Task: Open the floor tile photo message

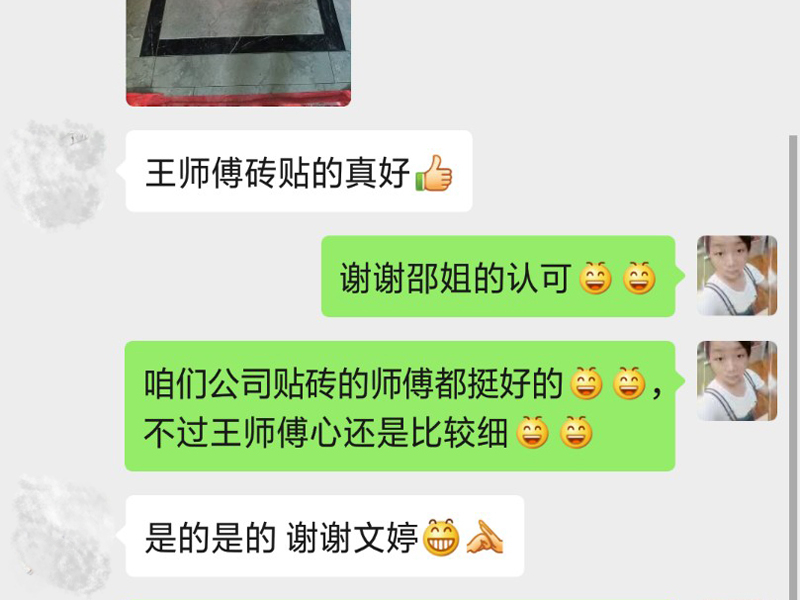Action: coord(238,52)
